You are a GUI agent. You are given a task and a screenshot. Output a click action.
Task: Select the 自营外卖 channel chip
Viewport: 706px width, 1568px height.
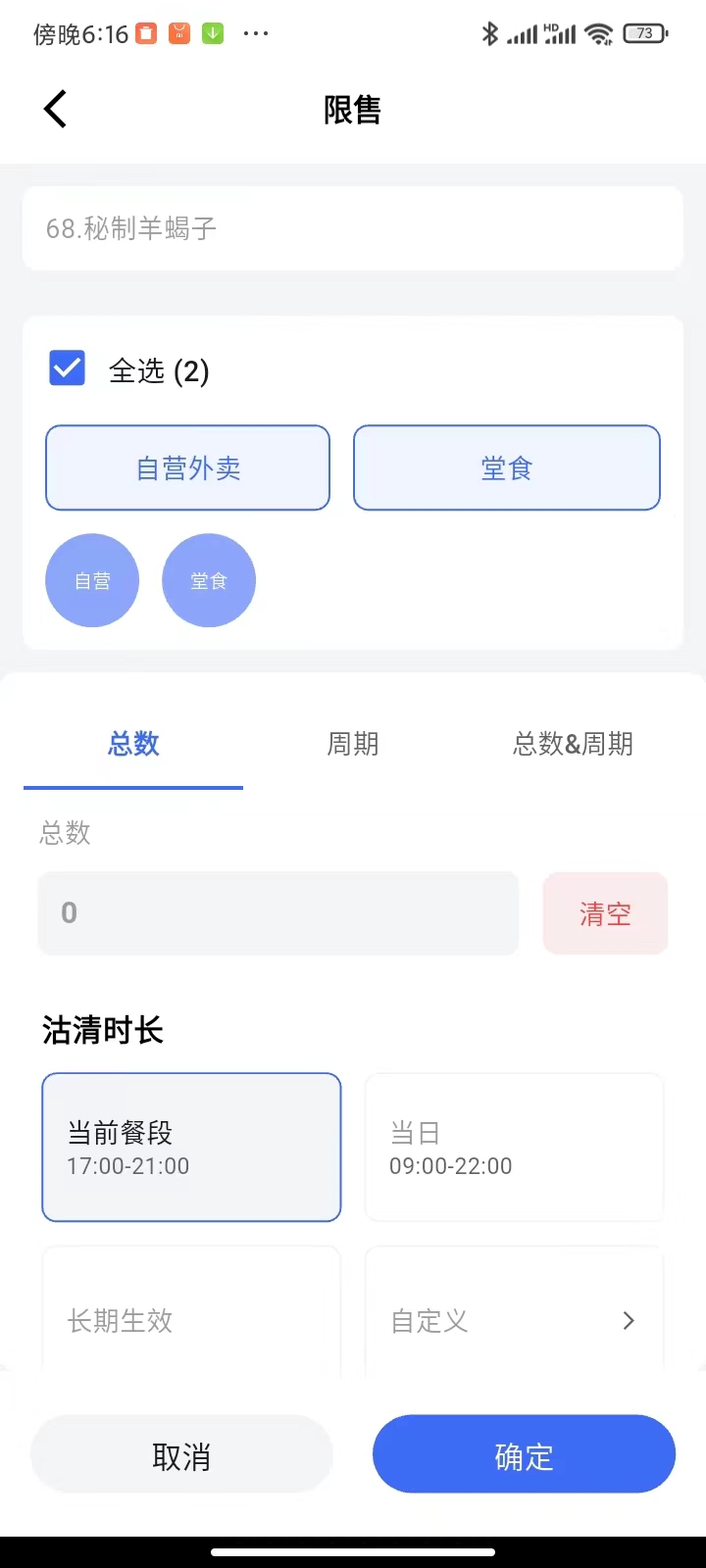(x=187, y=467)
